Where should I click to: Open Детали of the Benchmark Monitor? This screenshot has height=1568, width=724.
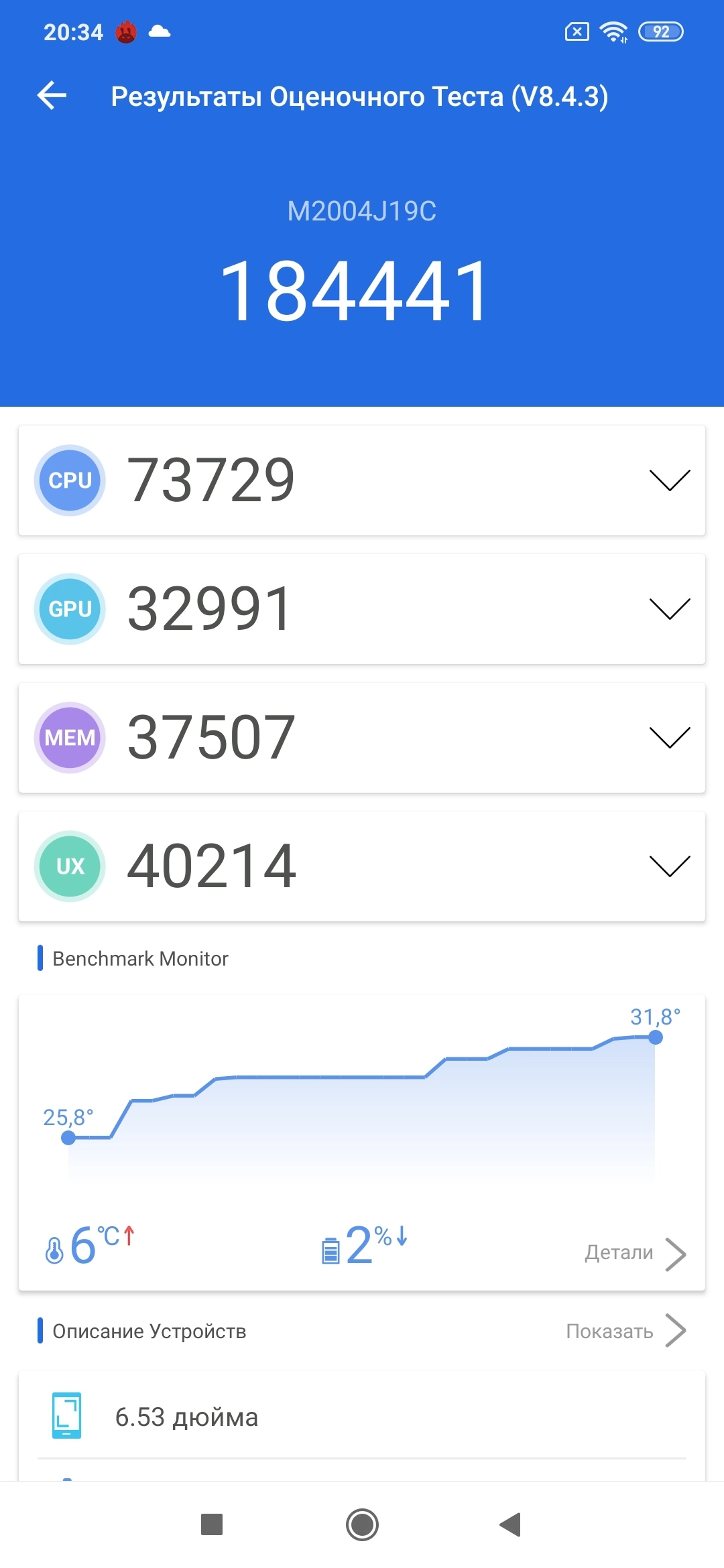[x=633, y=1252]
